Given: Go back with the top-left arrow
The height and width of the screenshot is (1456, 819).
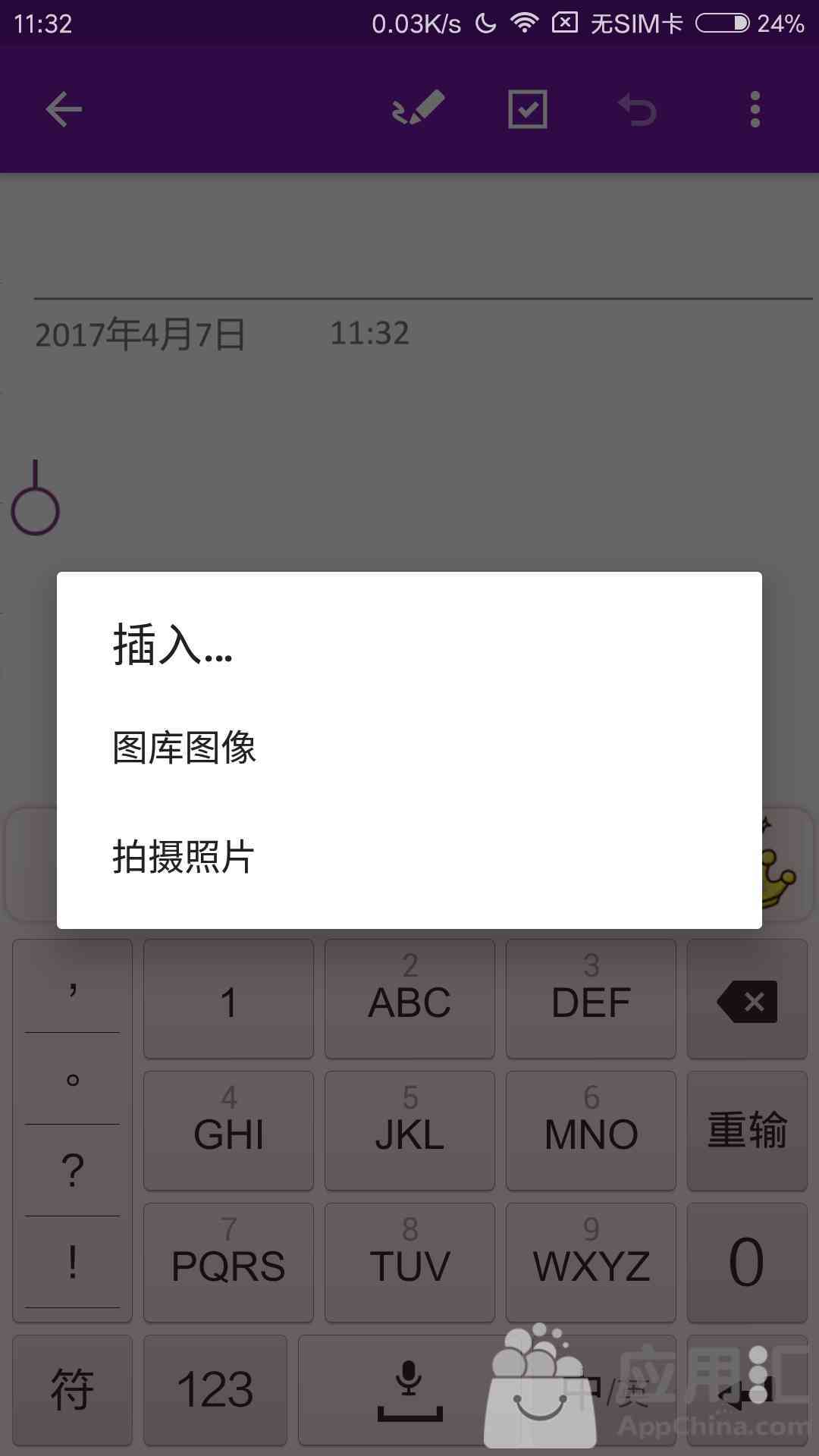Looking at the screenshot, I should pos(64,110).
